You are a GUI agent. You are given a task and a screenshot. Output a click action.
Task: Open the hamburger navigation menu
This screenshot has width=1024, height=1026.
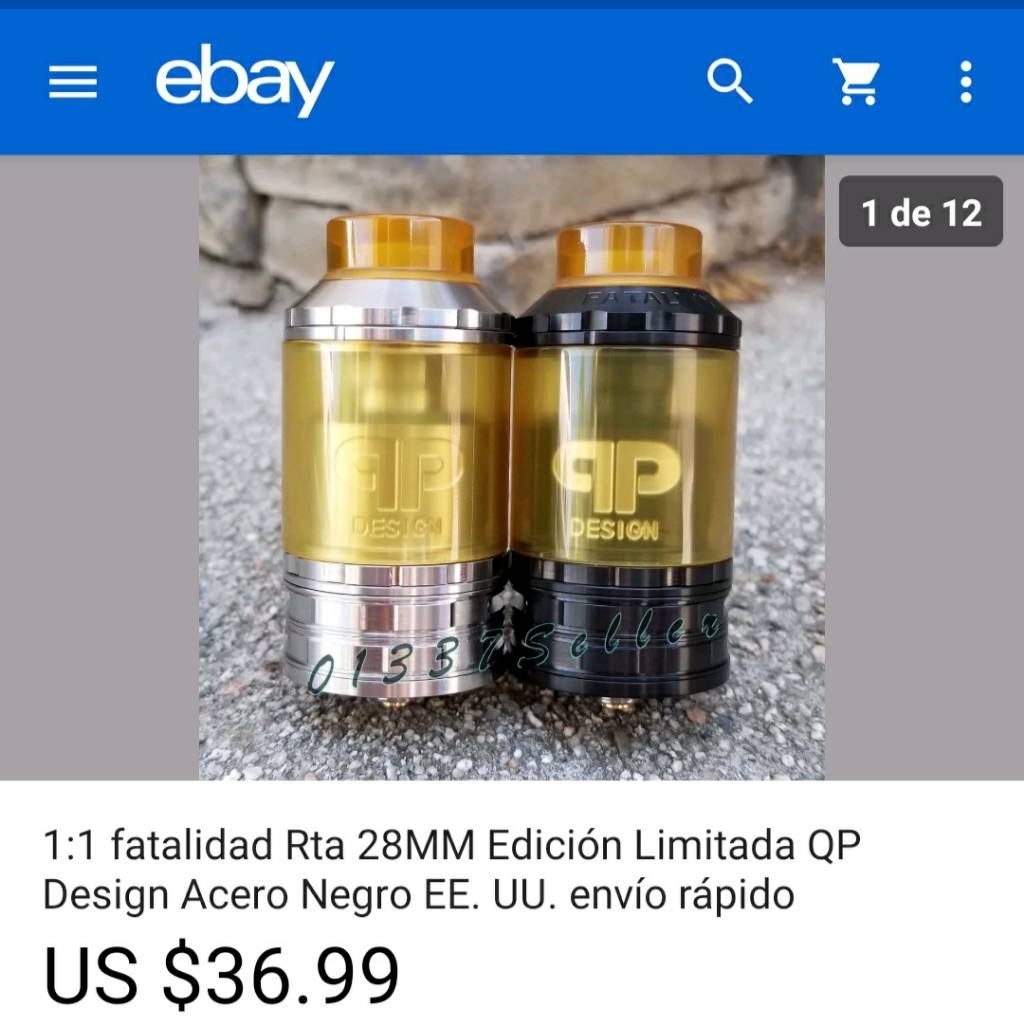(71, 82)
